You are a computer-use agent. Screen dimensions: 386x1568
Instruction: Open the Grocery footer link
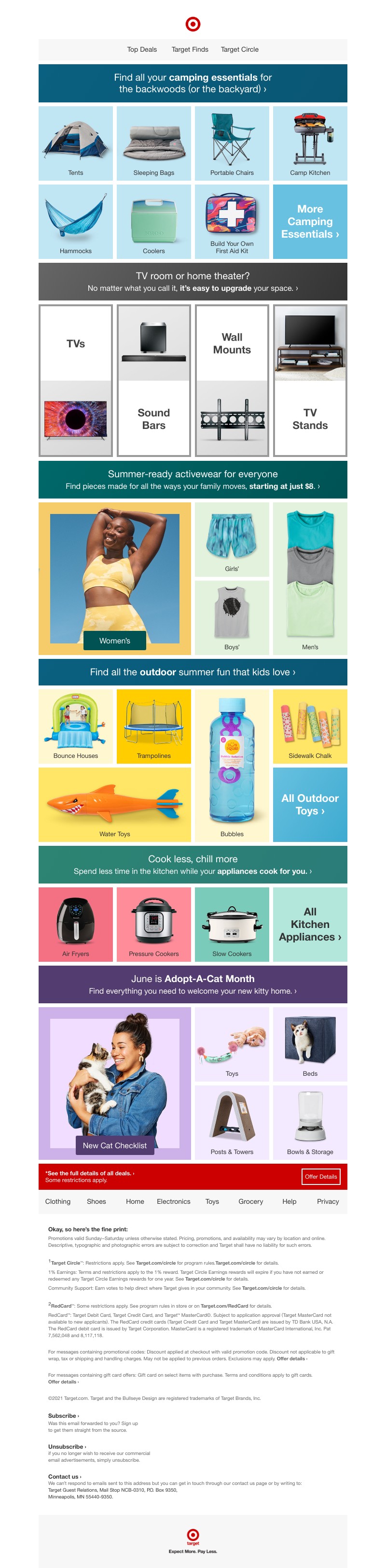tap(250, 1201)
